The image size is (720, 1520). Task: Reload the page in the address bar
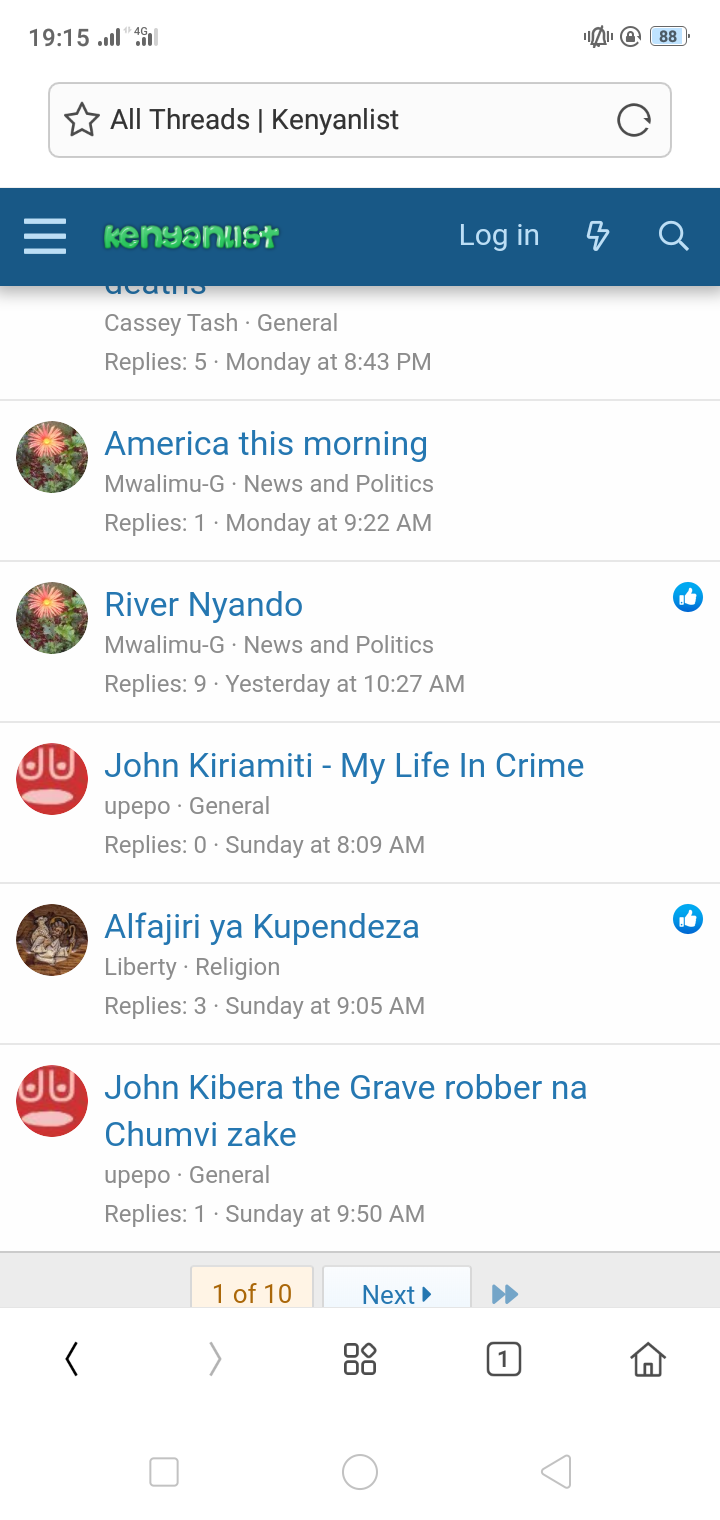pyautogui.click(x=633, y=121)
